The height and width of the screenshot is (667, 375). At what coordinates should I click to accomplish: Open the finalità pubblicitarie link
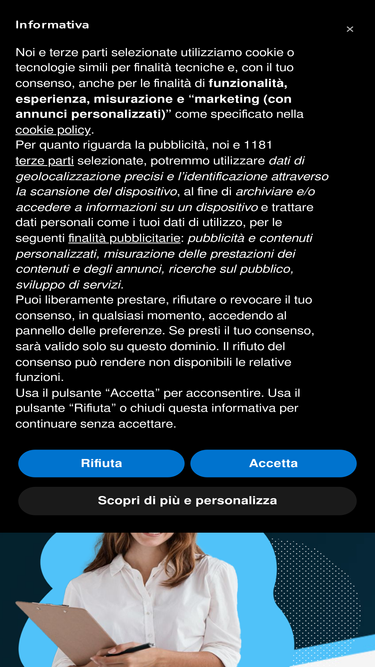(x=124, y=238)
